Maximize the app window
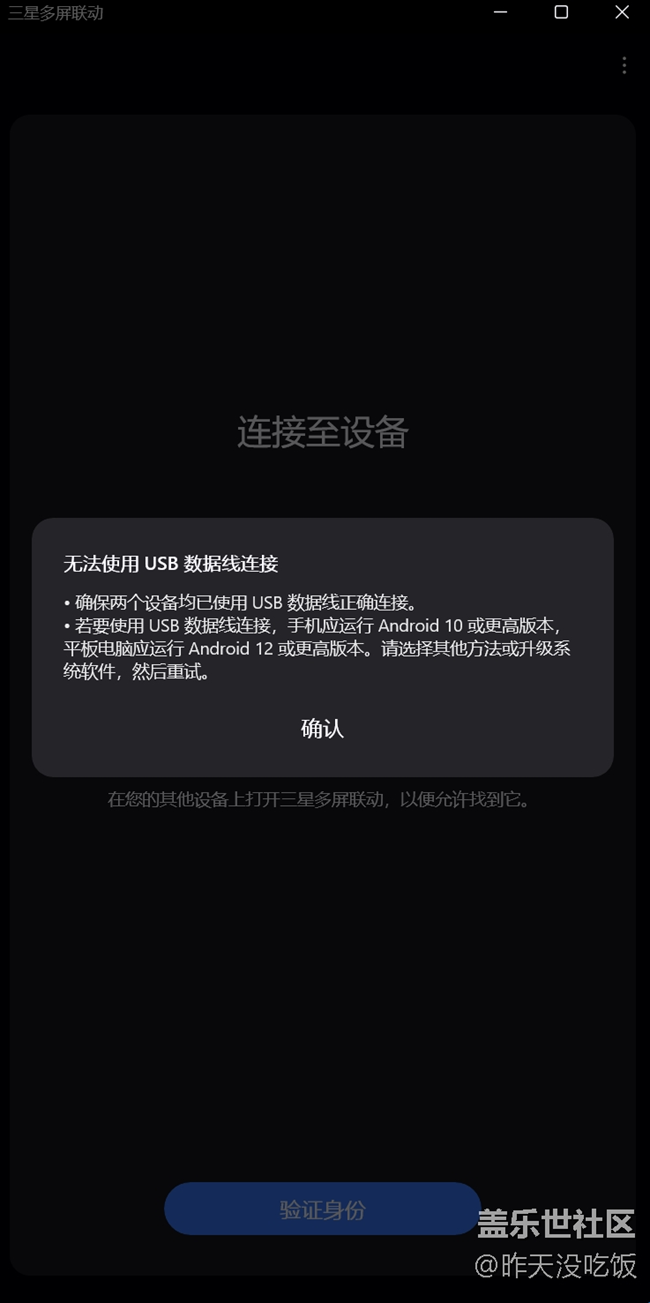The image size is (650, 1303). pos(561,12)
